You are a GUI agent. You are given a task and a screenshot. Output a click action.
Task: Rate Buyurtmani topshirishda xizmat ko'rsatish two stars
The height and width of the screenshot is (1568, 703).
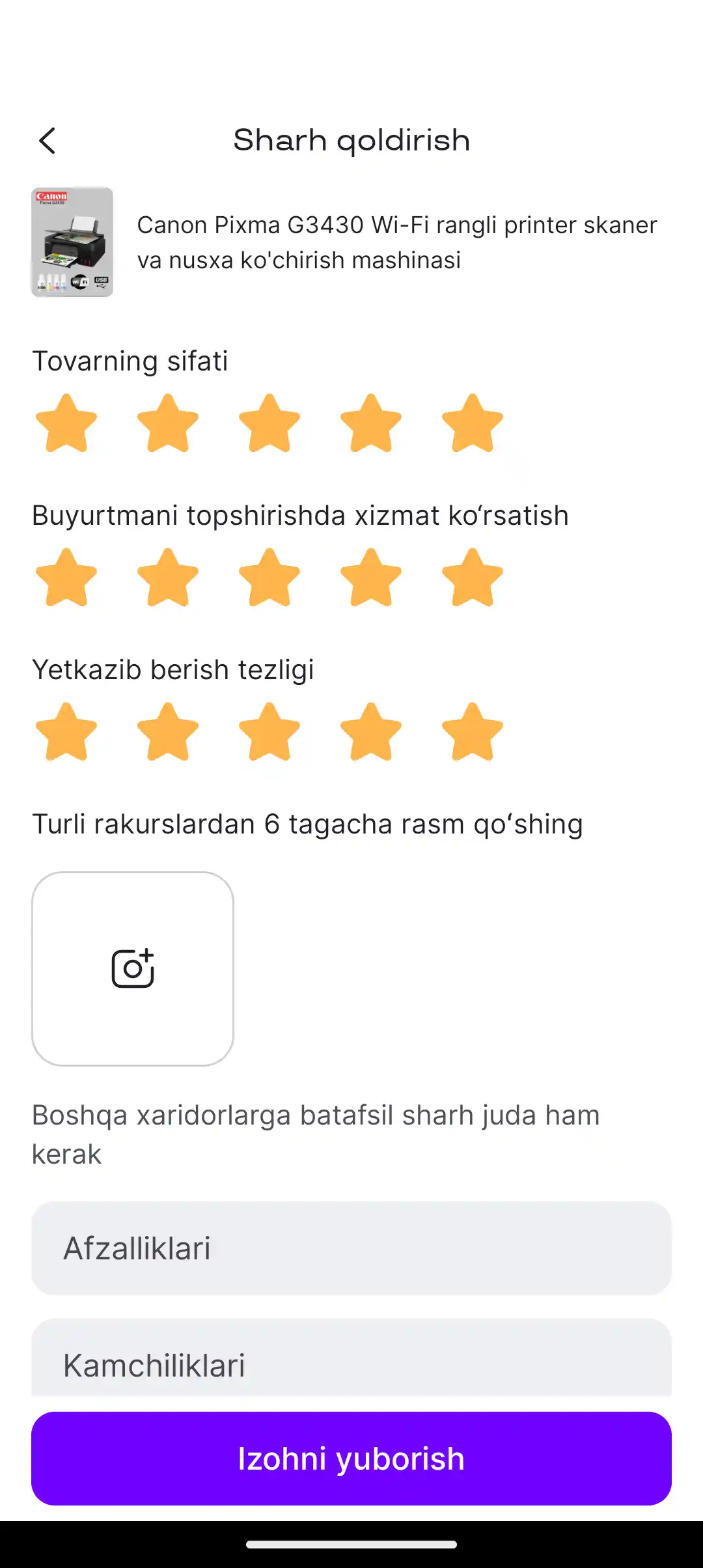click(168, 578)
